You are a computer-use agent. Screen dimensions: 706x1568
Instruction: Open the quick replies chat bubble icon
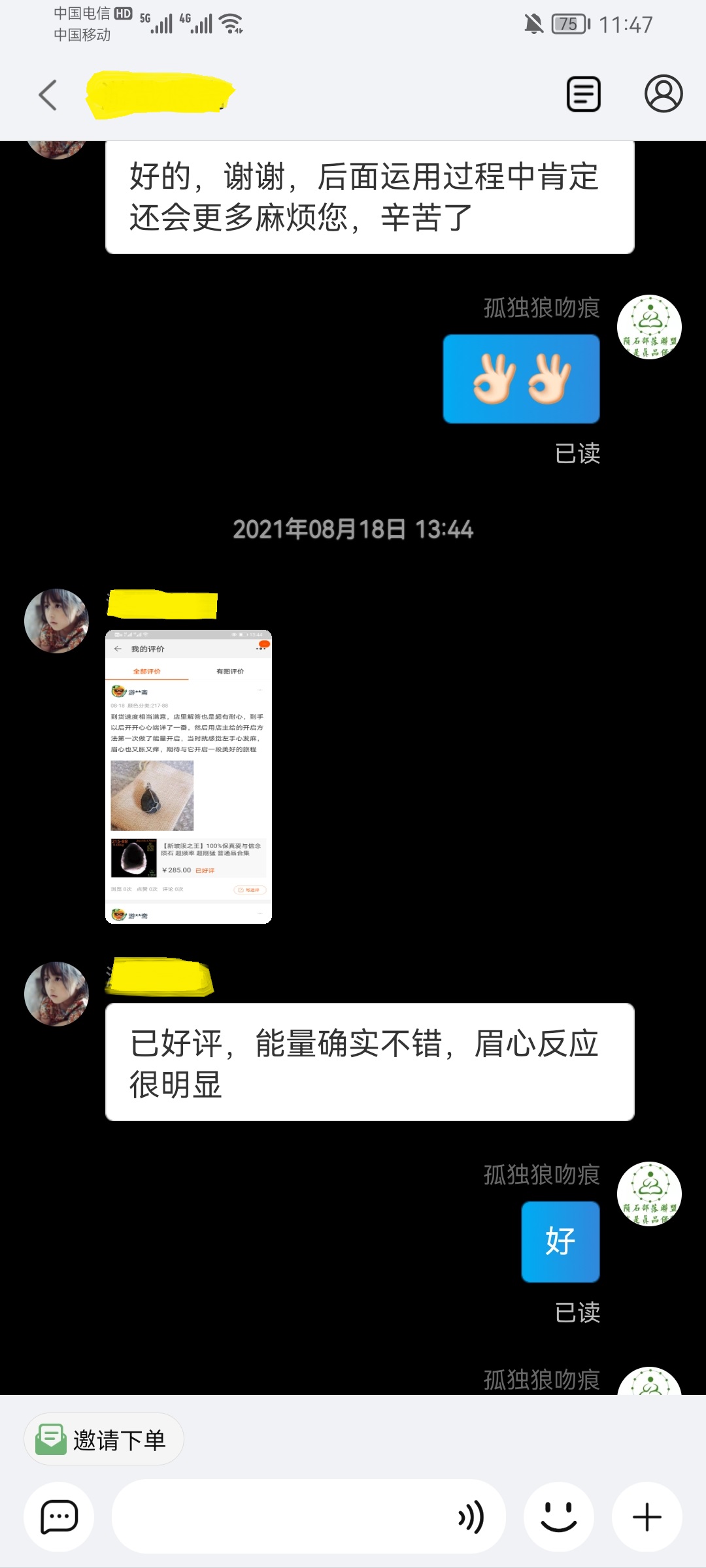(59, 1516)
